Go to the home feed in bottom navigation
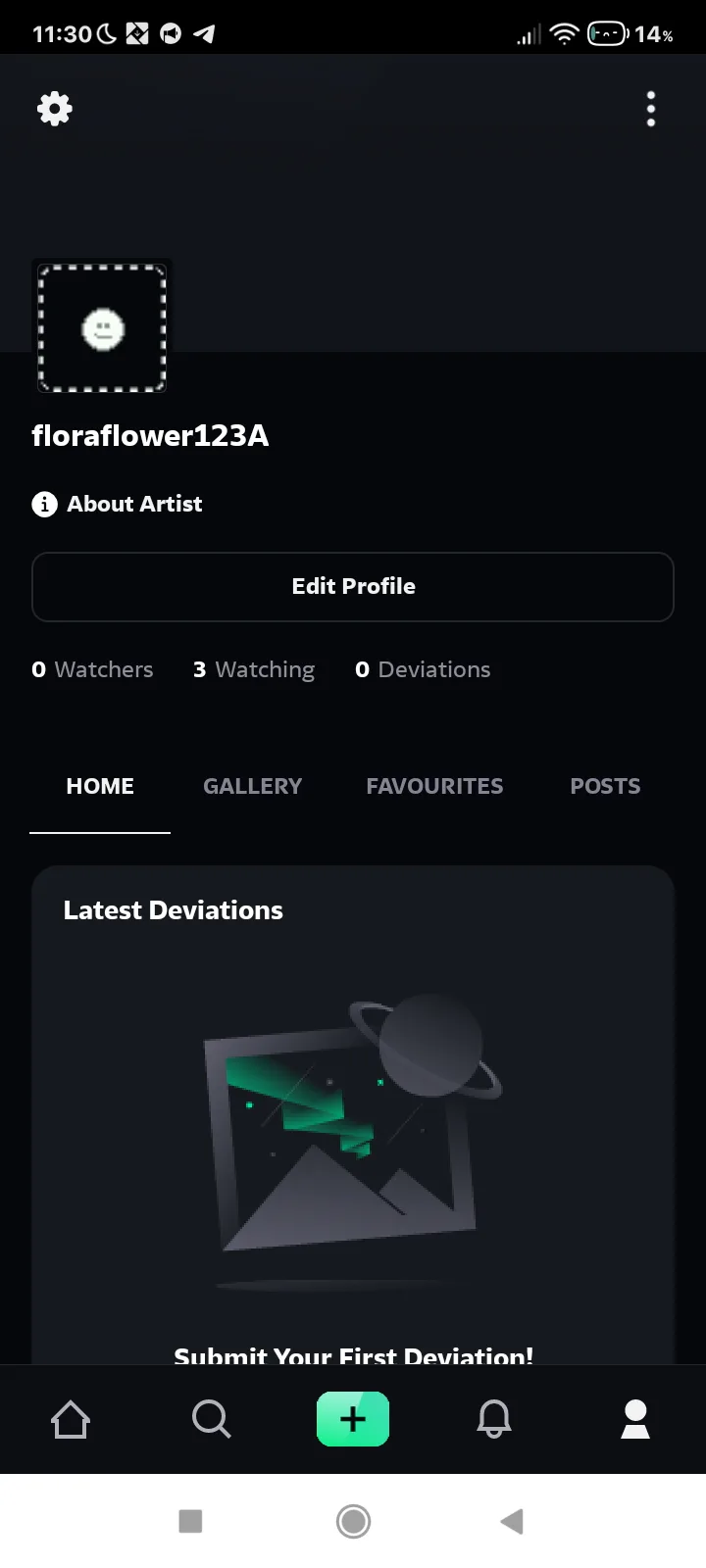The image size is (706, 1568). pyautogui.click(x=71, y=1419)
